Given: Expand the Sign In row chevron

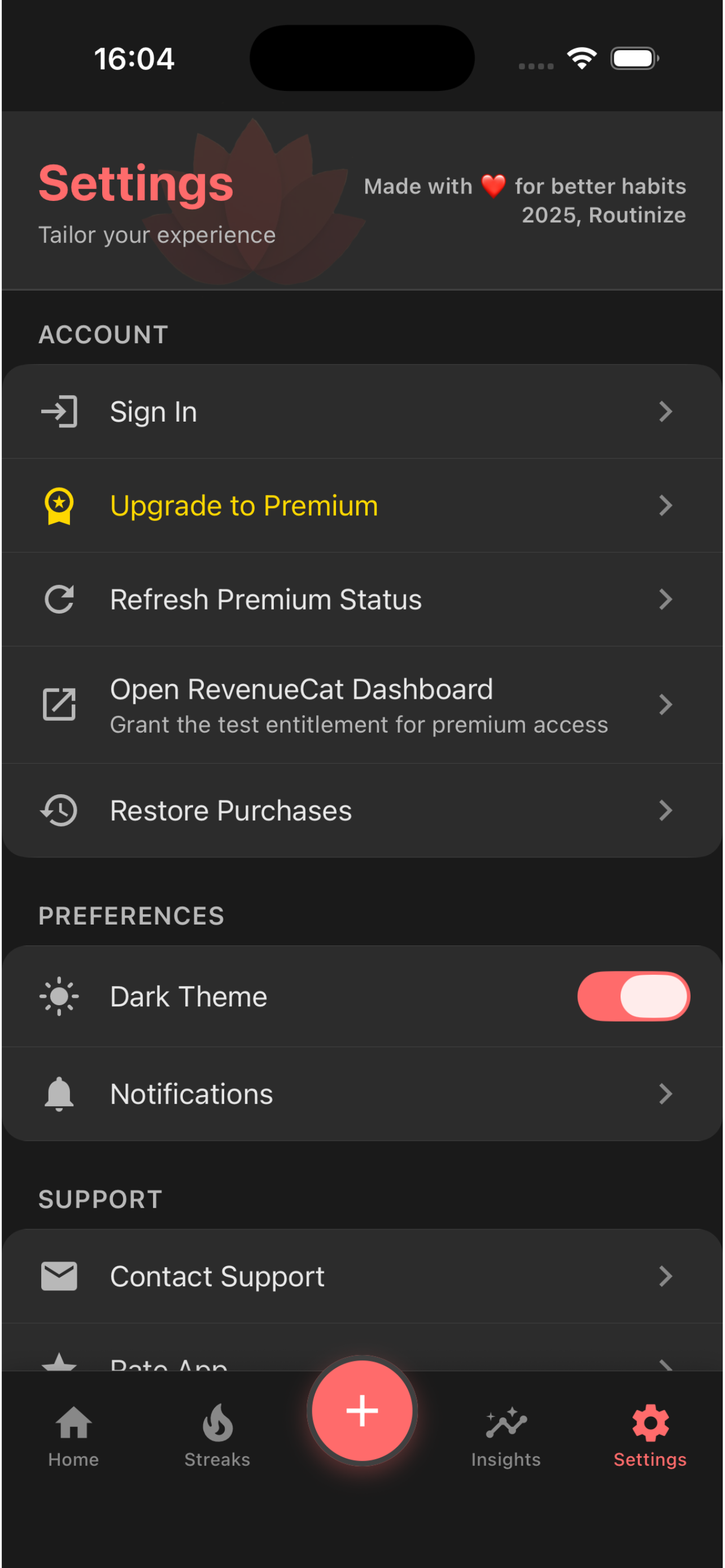Looking at the screenshot, I should (666, 411).
